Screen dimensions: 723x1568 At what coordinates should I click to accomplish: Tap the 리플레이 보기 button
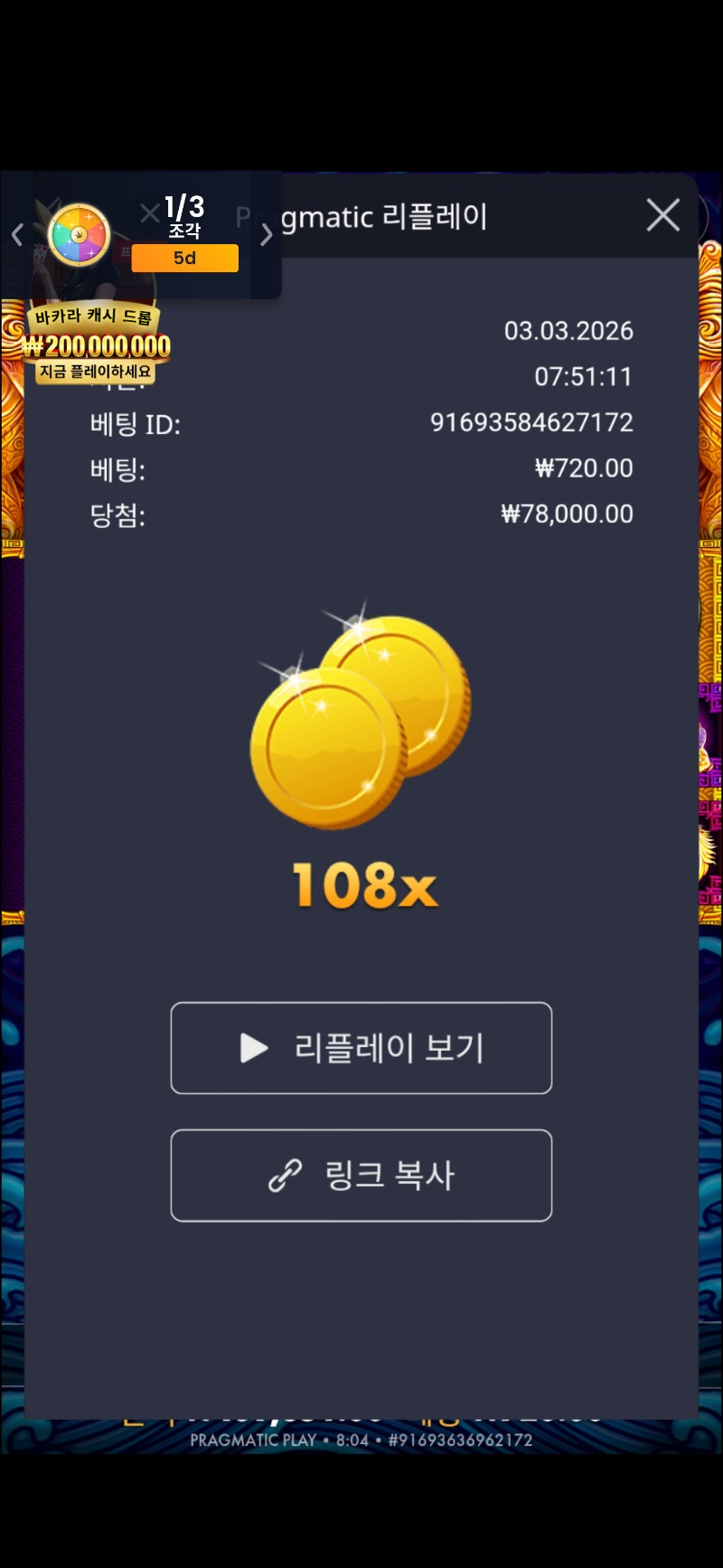(x=361, y=1048)
